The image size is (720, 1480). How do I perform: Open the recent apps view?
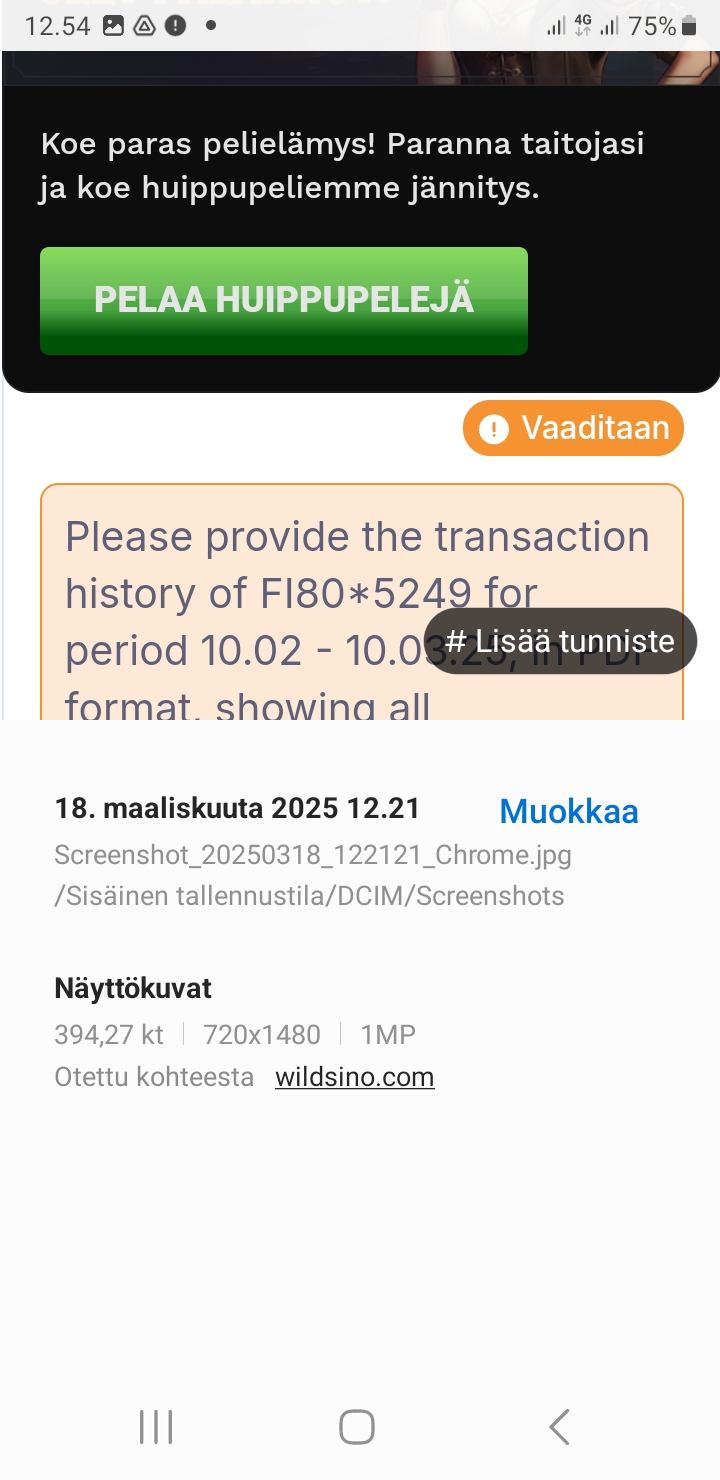pyautogui.click(x=156, y=1427)
